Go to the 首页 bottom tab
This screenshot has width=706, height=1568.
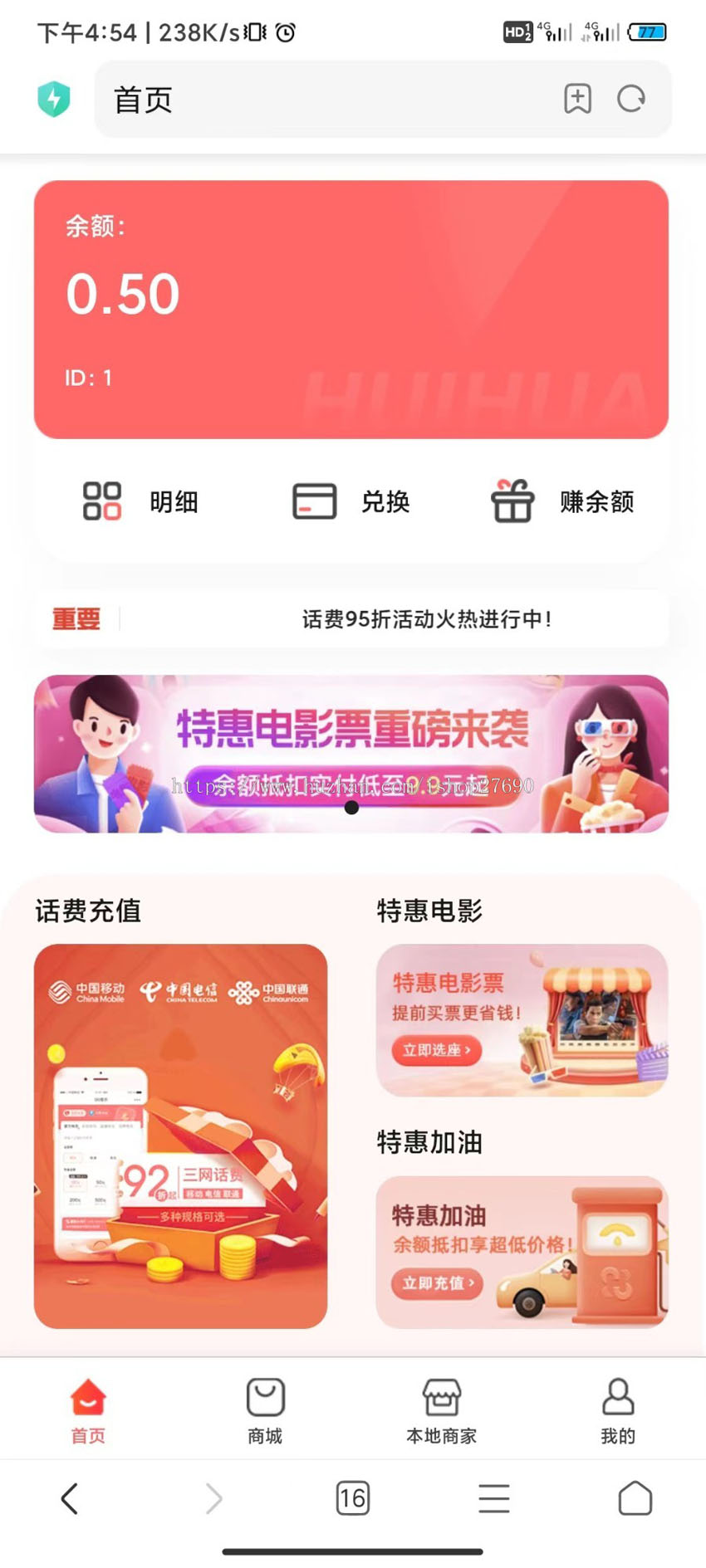(88, 1411)
